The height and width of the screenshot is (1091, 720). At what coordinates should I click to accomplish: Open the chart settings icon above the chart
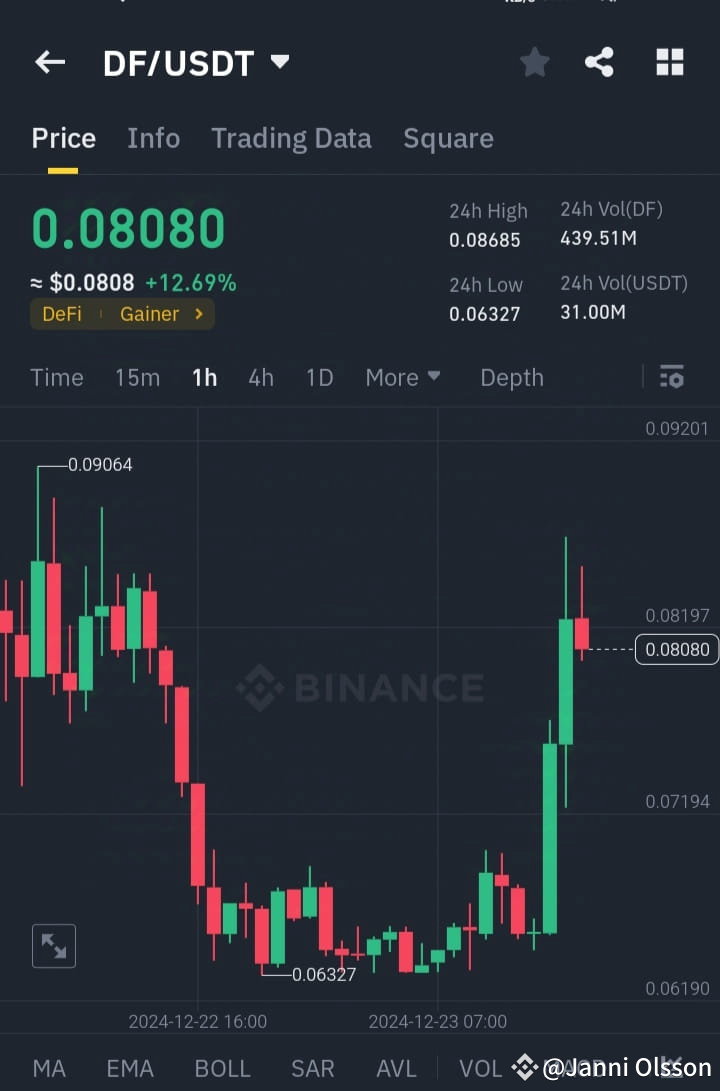(x=671, y=377)
